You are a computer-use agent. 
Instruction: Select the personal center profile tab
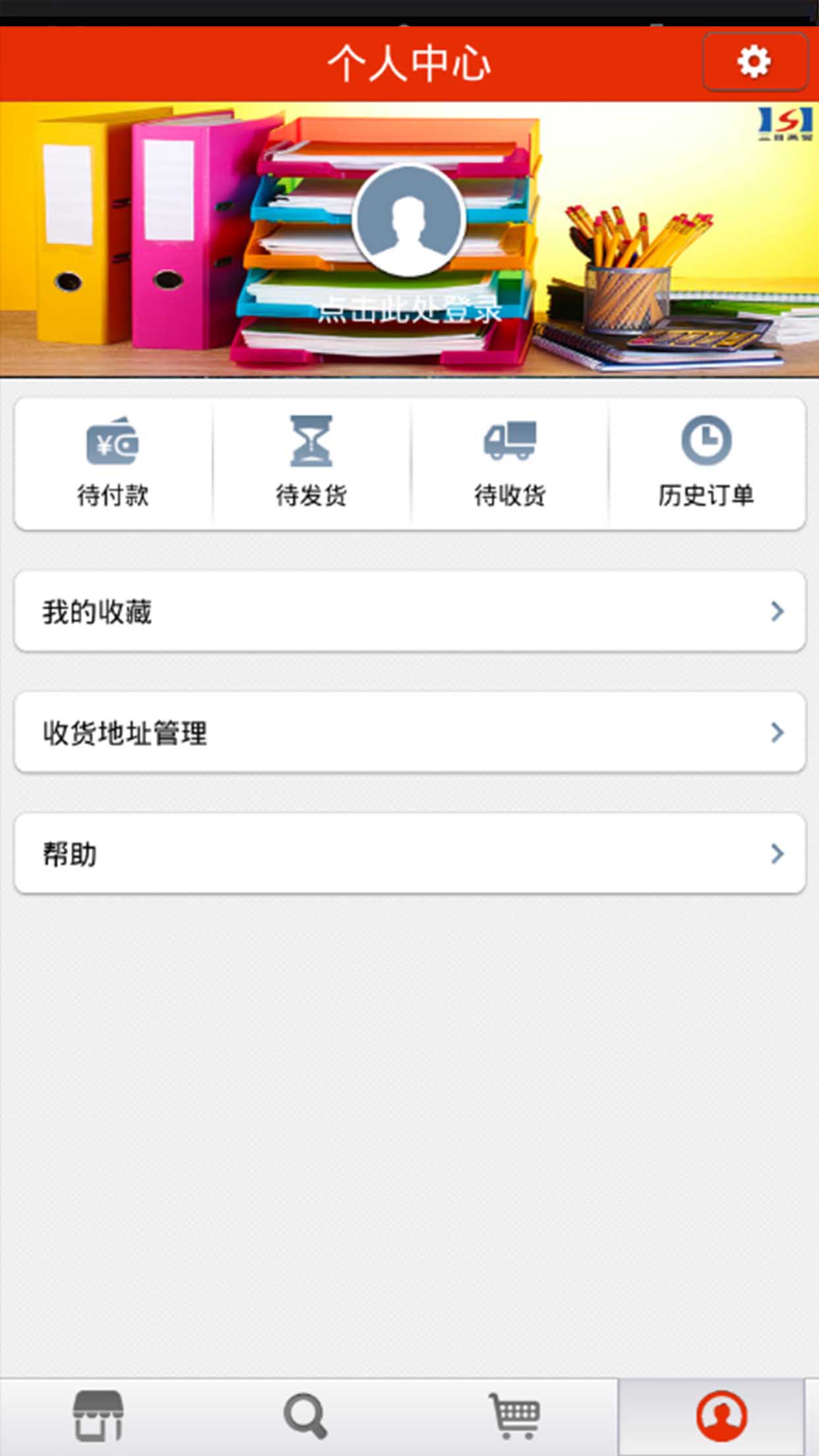[x=721, y=1416]
